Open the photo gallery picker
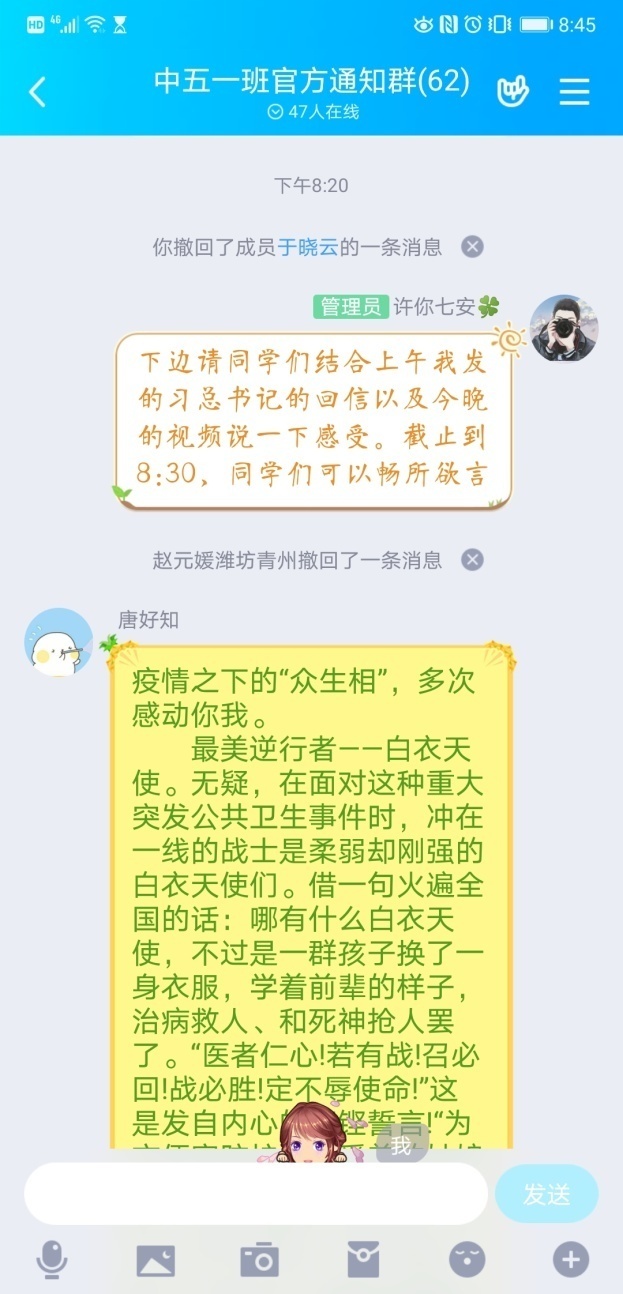 pos(155,1260)
